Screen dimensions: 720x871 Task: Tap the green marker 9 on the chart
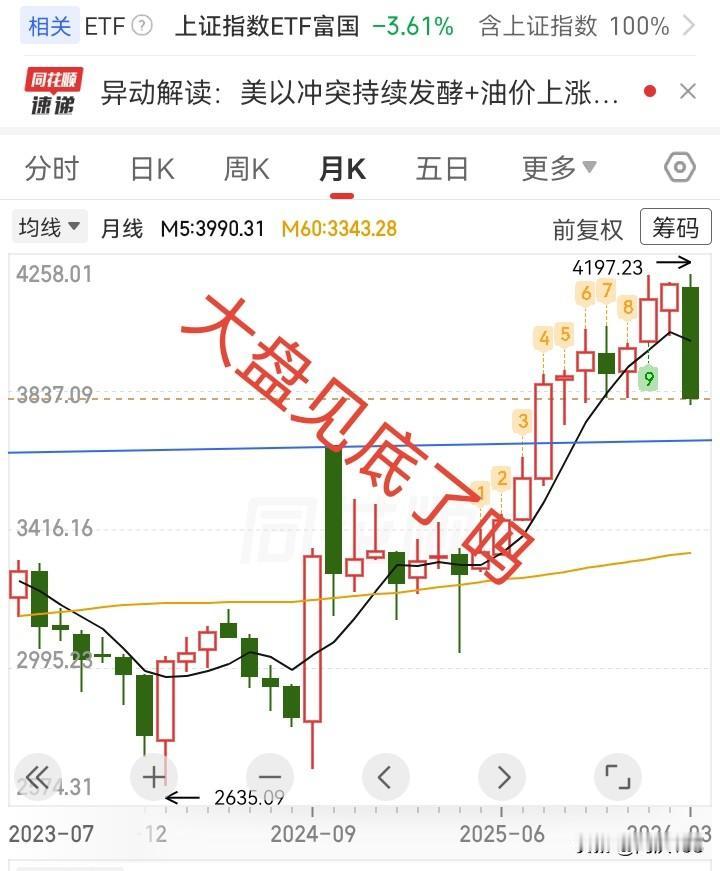point(650,379)
